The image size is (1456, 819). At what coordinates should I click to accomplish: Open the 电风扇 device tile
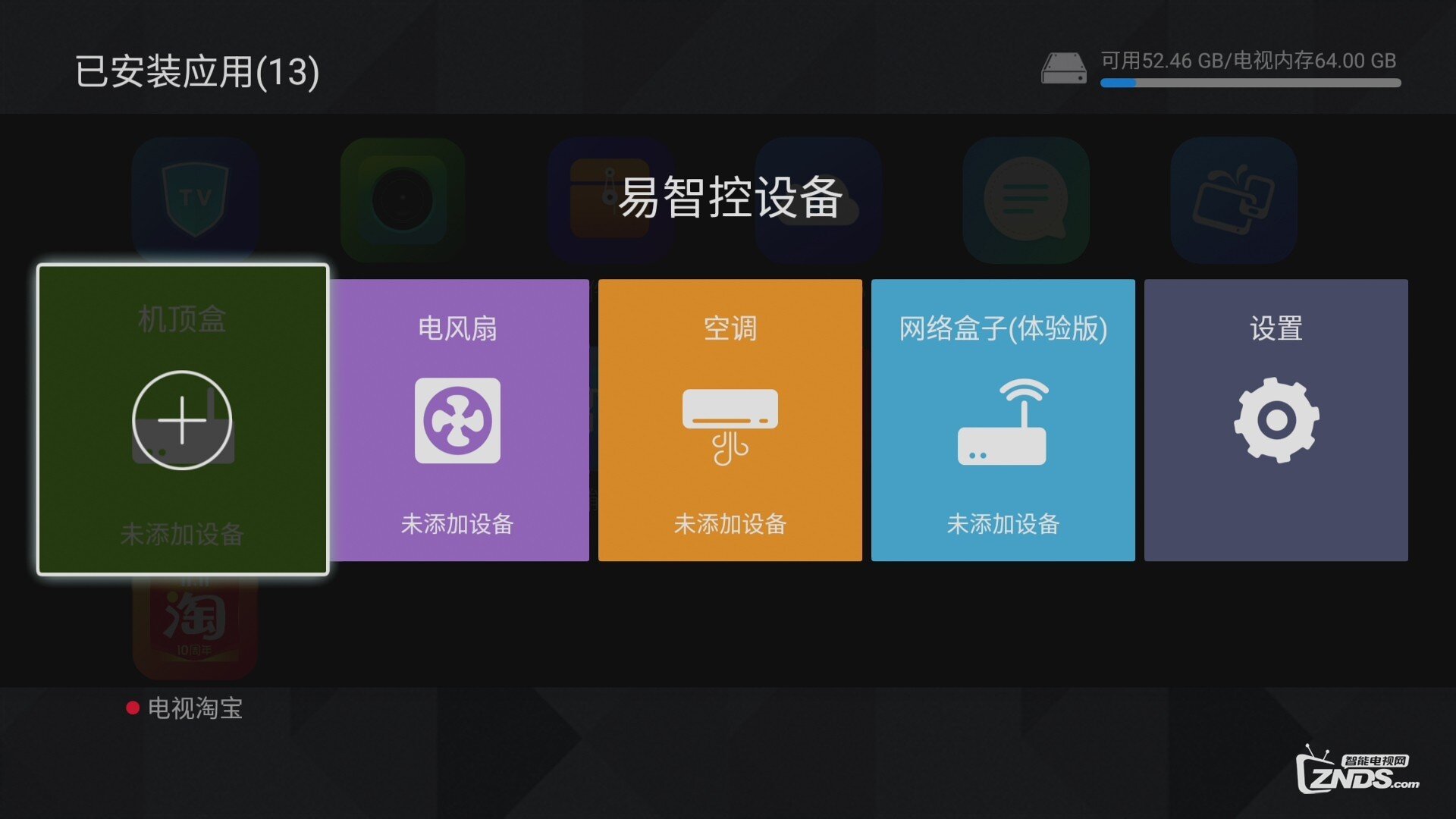pyautogui.click(x=457, y=420)
